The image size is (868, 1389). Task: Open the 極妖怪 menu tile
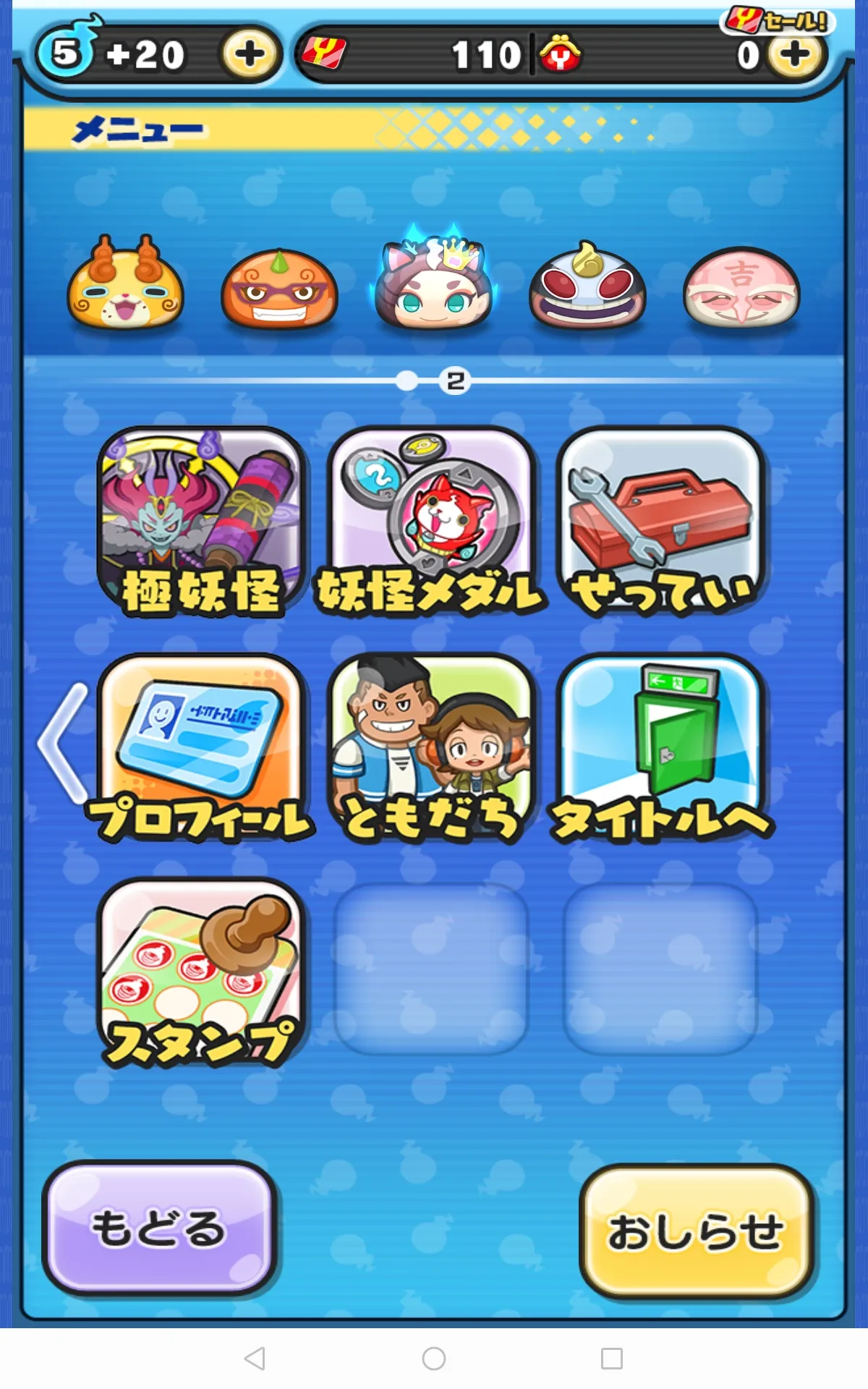[202, 522]
